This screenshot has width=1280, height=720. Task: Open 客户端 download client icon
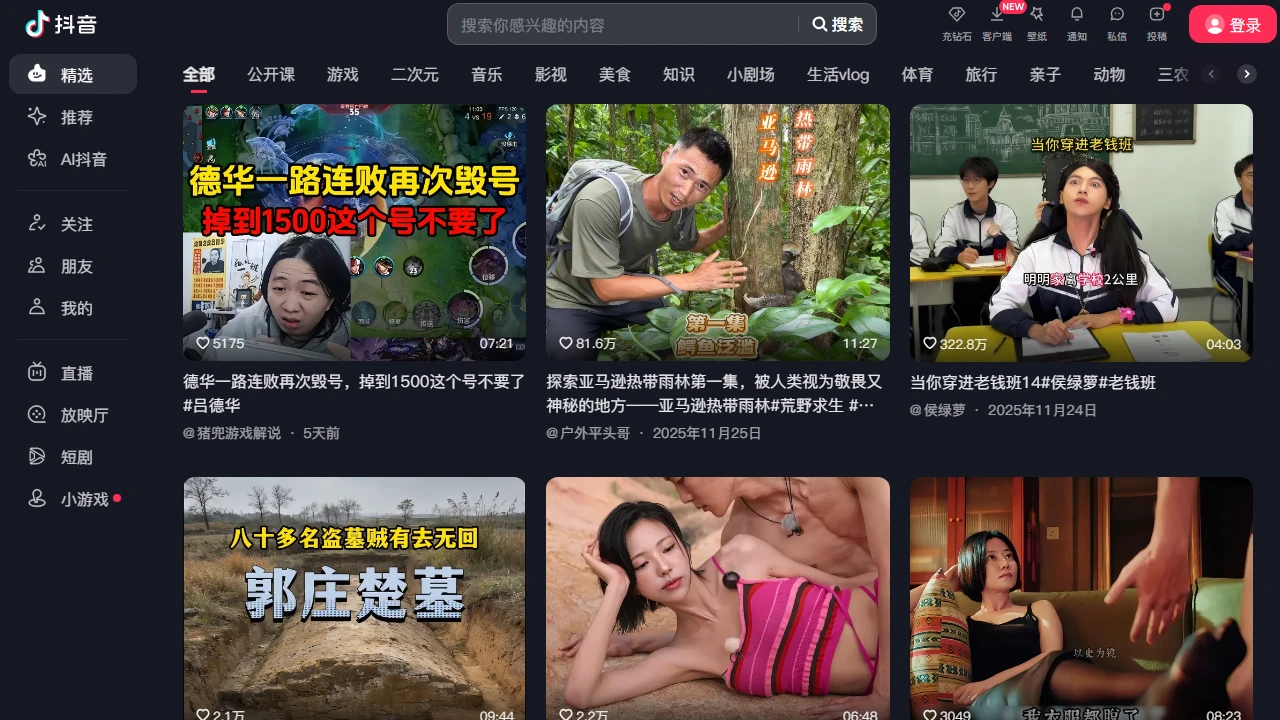[x=997, y=22]
